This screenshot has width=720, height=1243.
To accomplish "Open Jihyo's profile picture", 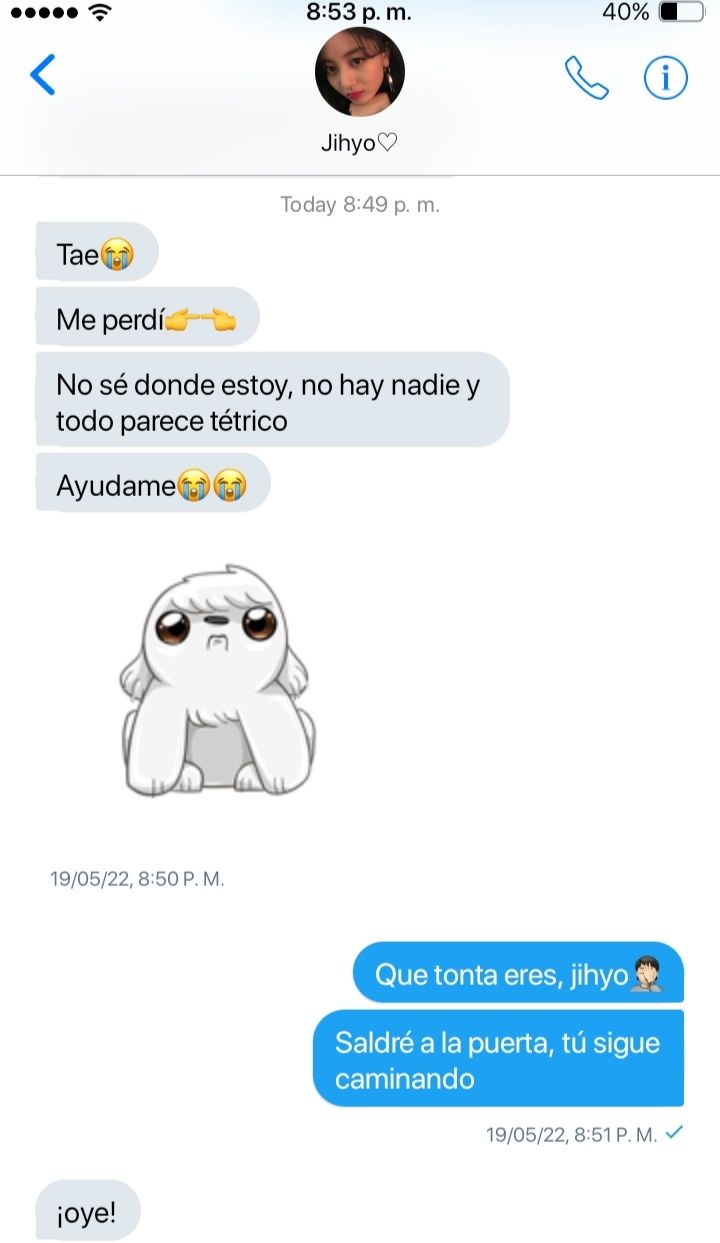I will tap(360, 73).
